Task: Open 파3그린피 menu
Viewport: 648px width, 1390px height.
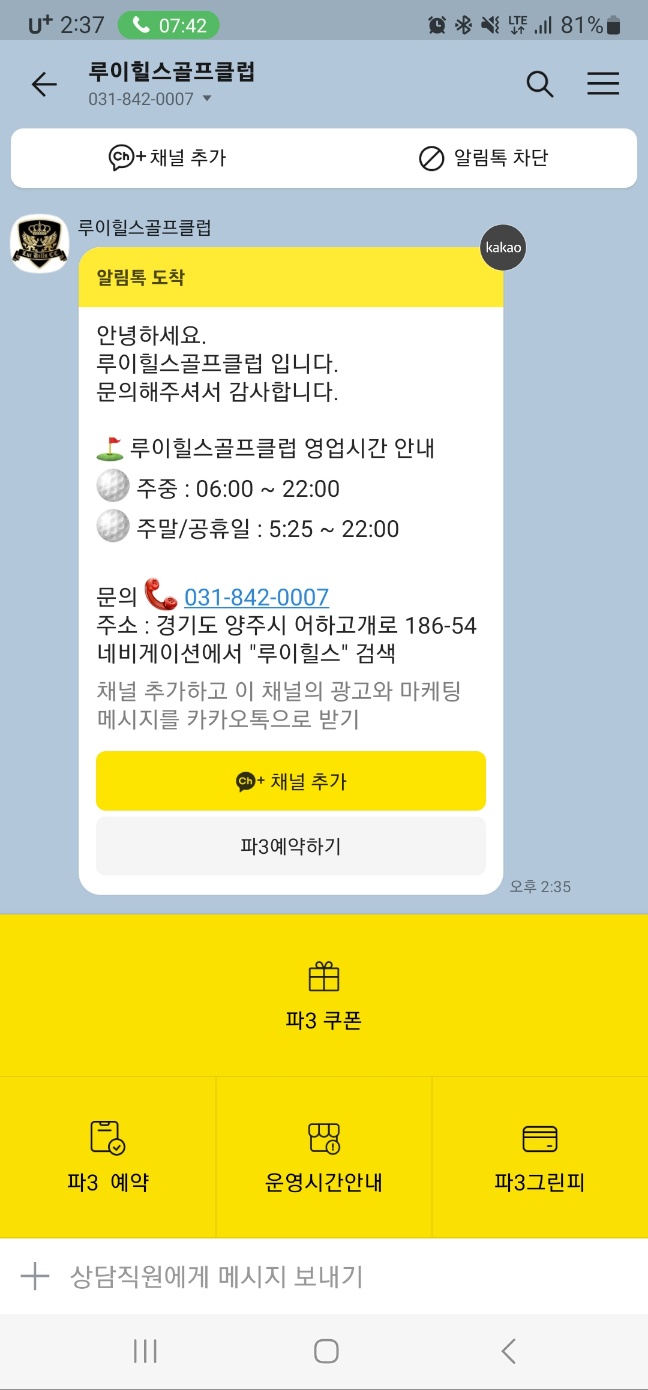Action: pos(539,1158)
